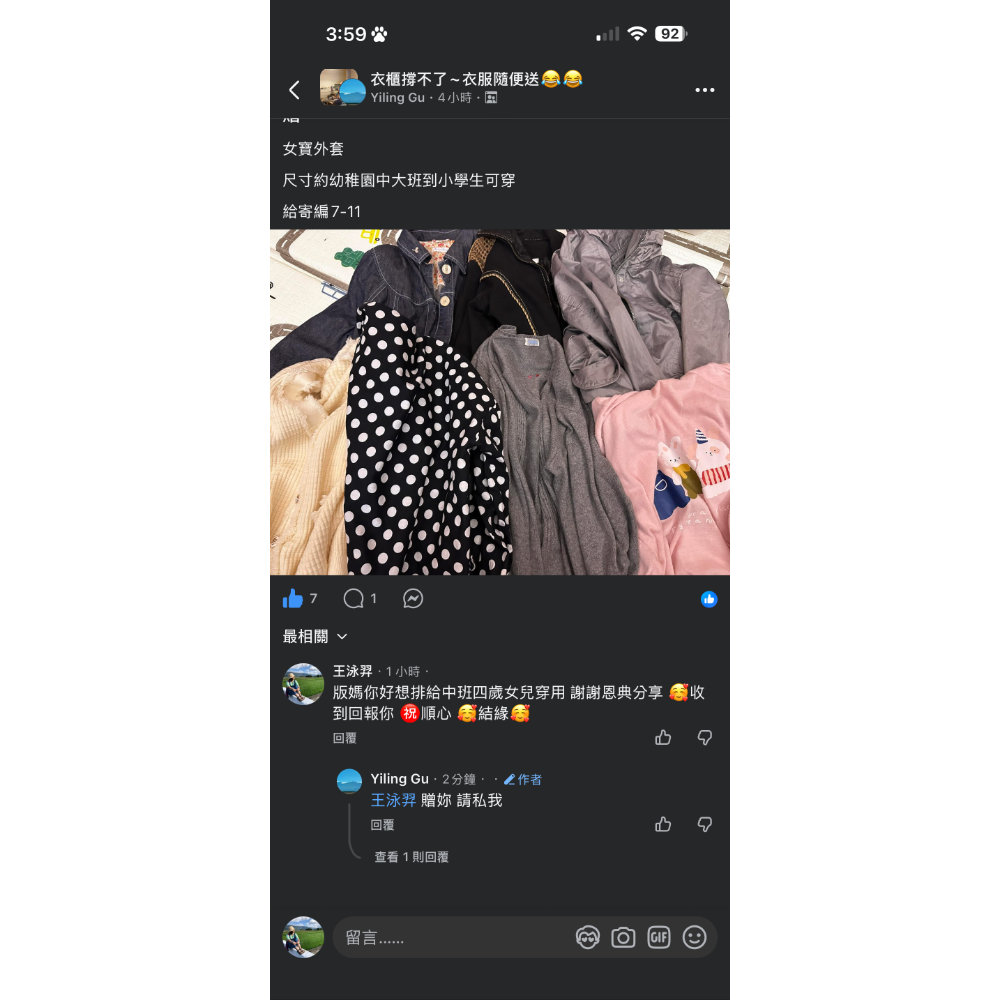Send post via Messenger icon
The height and width of the screenshot is (1000, 1000).
click(413, 598)
